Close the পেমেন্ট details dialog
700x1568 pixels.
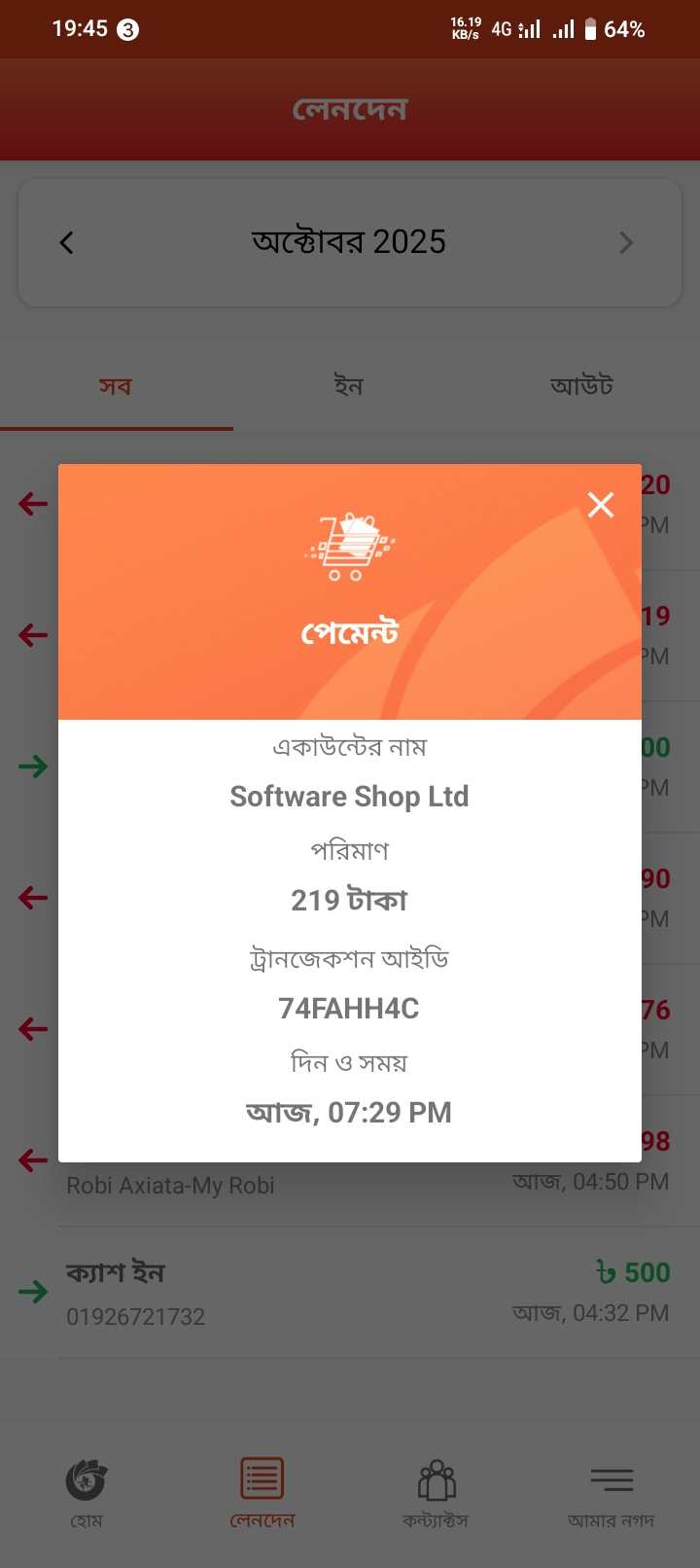click(x=601, y=505)
